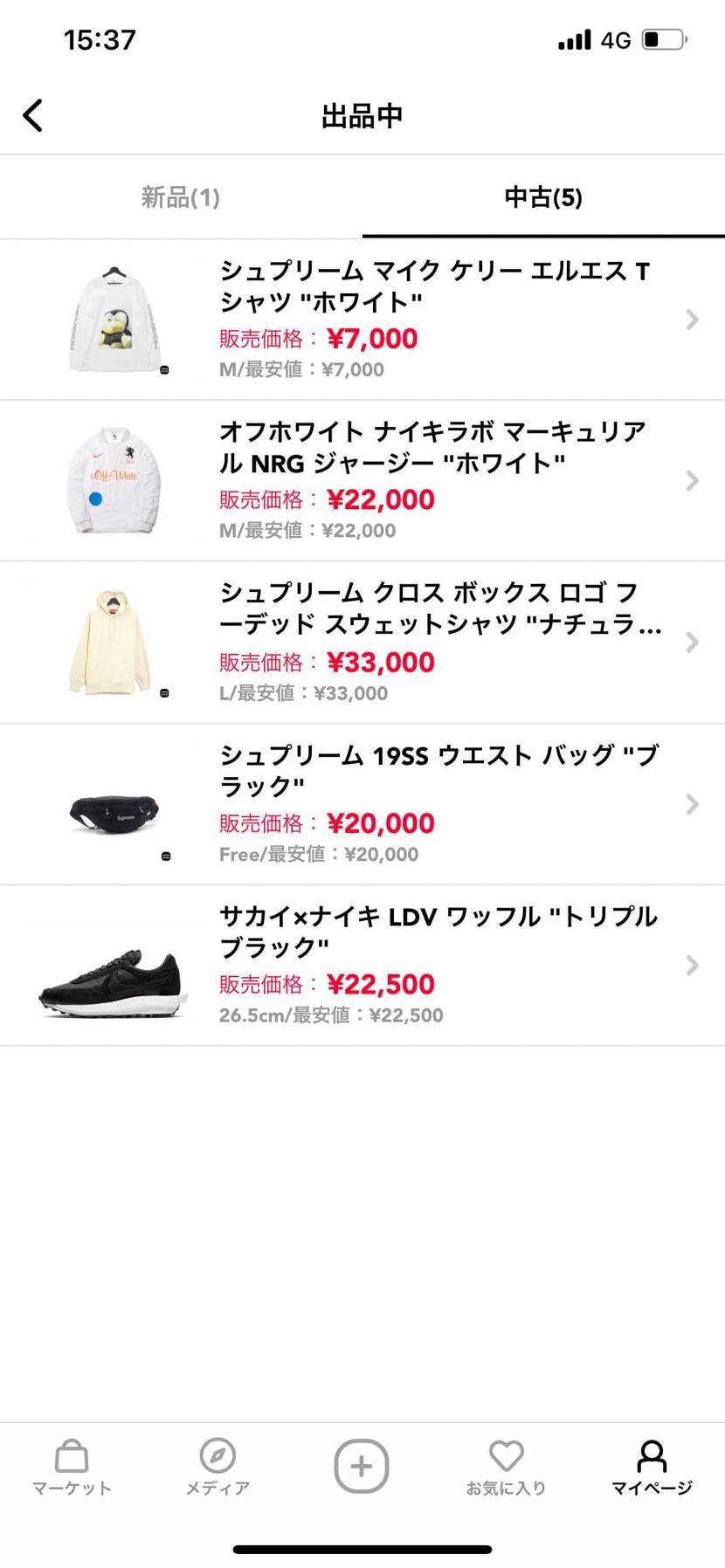Tap the ¥33,000 price on hoodie listing

coord(381,662)
